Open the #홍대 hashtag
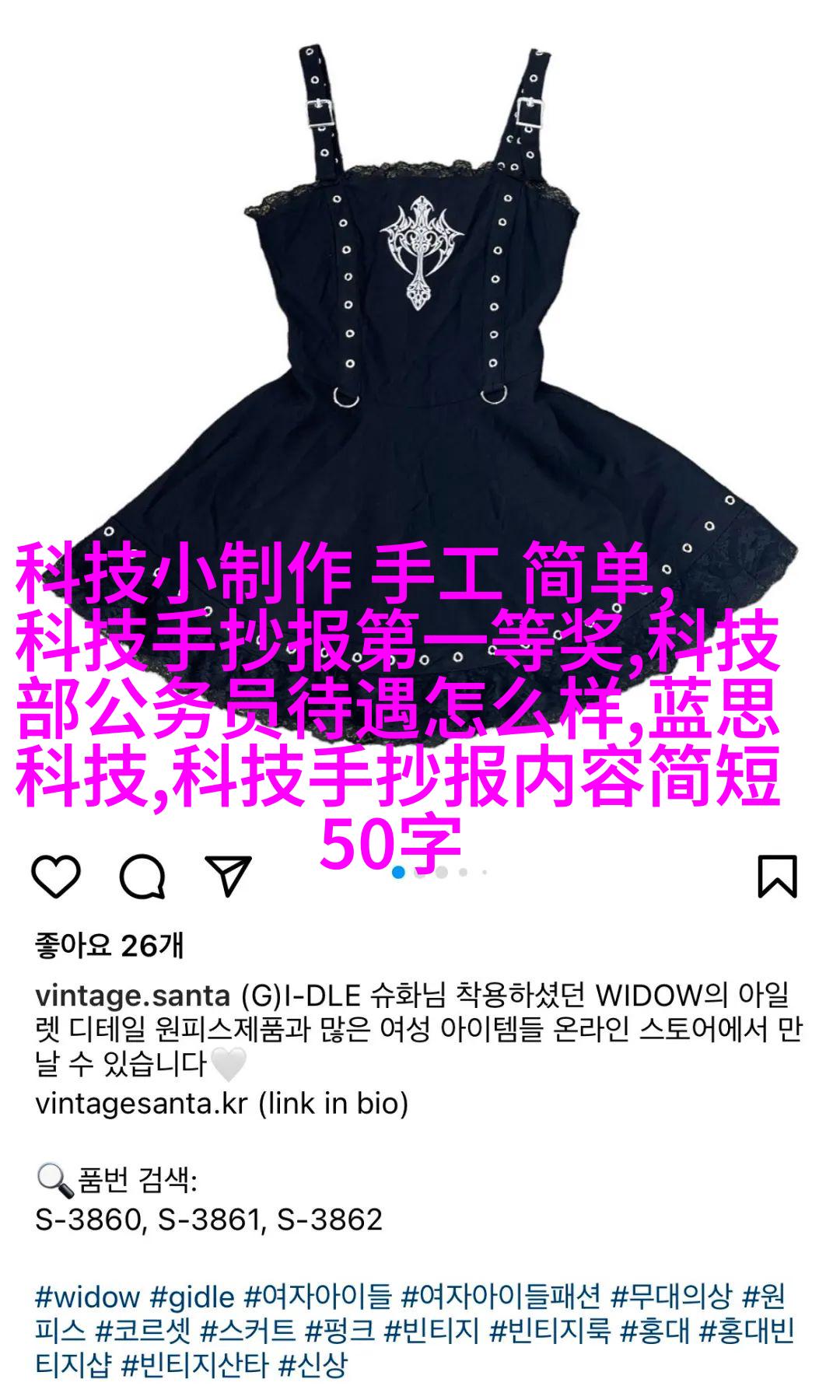 654,1332
